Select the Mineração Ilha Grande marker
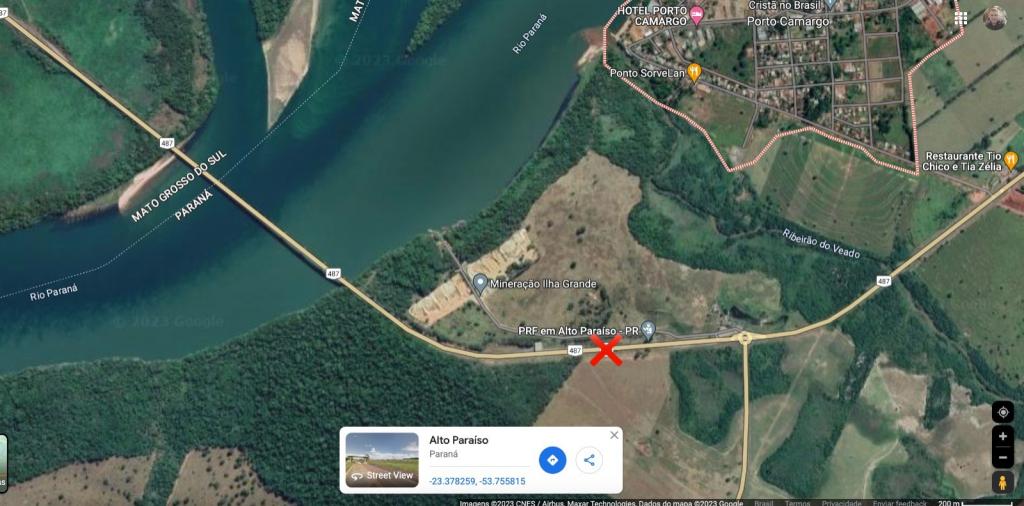 480,283
